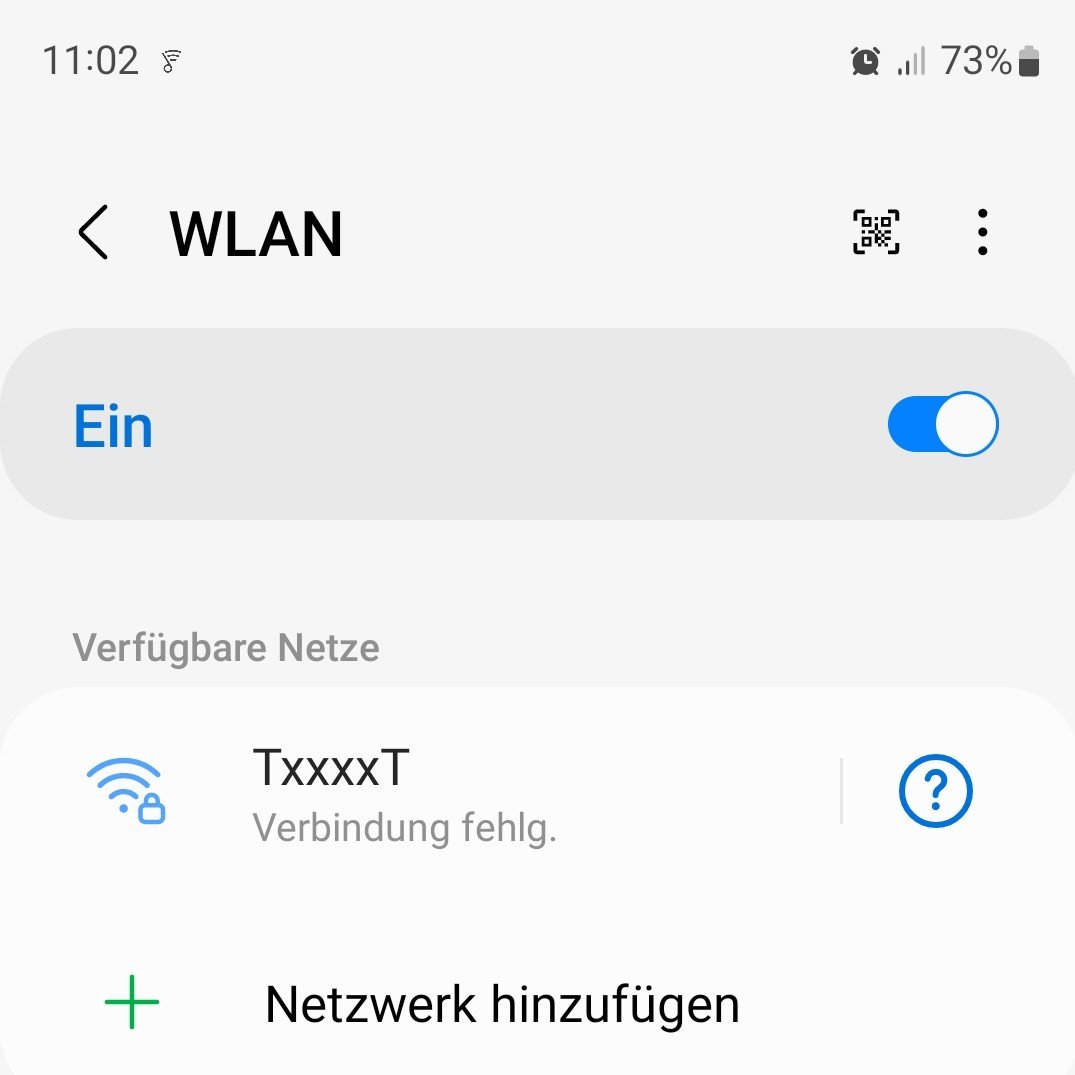Viewport: 1075px width, 1075px height.
Task: Add a network via Netzwerk hinzufügen
Action: point(500,1004)
